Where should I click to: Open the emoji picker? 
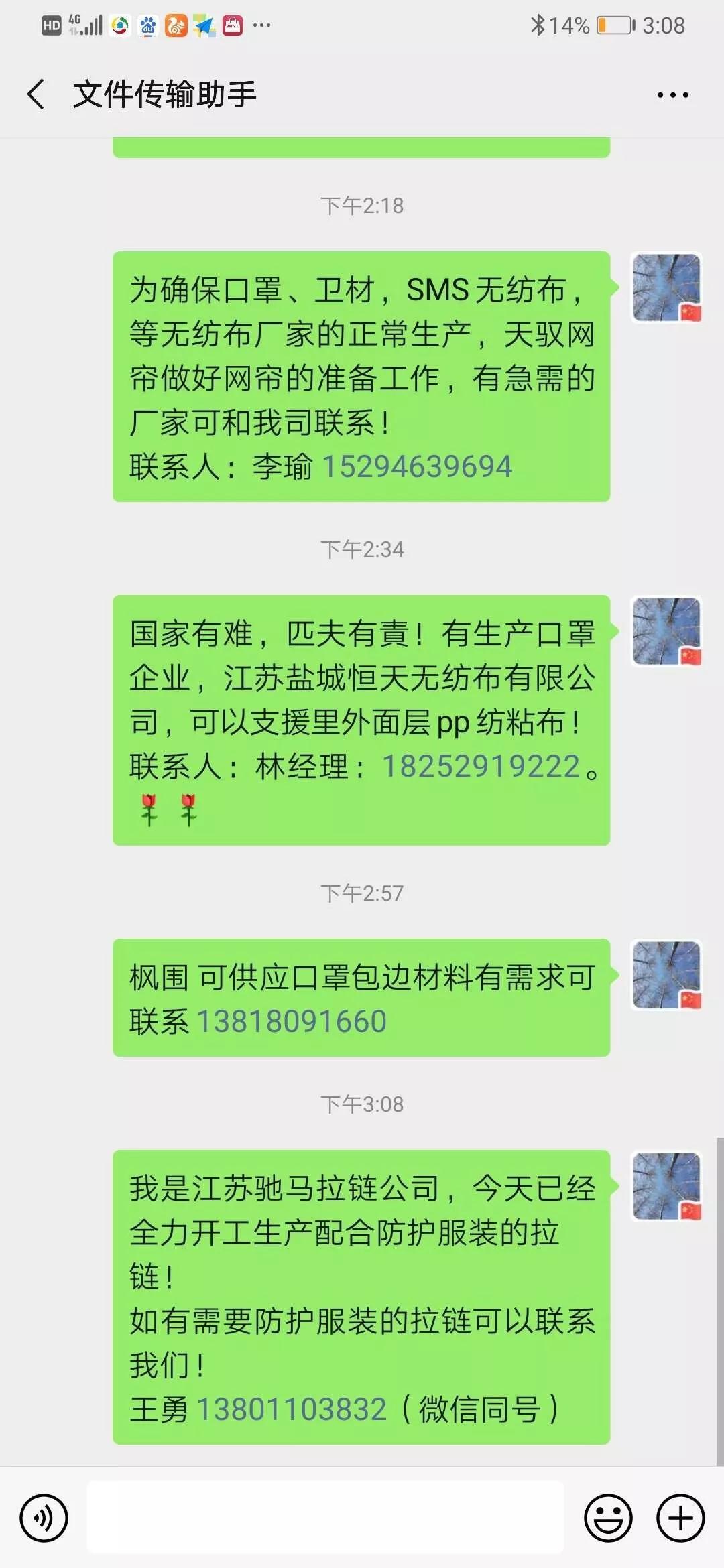click(x=608, y=1518)
